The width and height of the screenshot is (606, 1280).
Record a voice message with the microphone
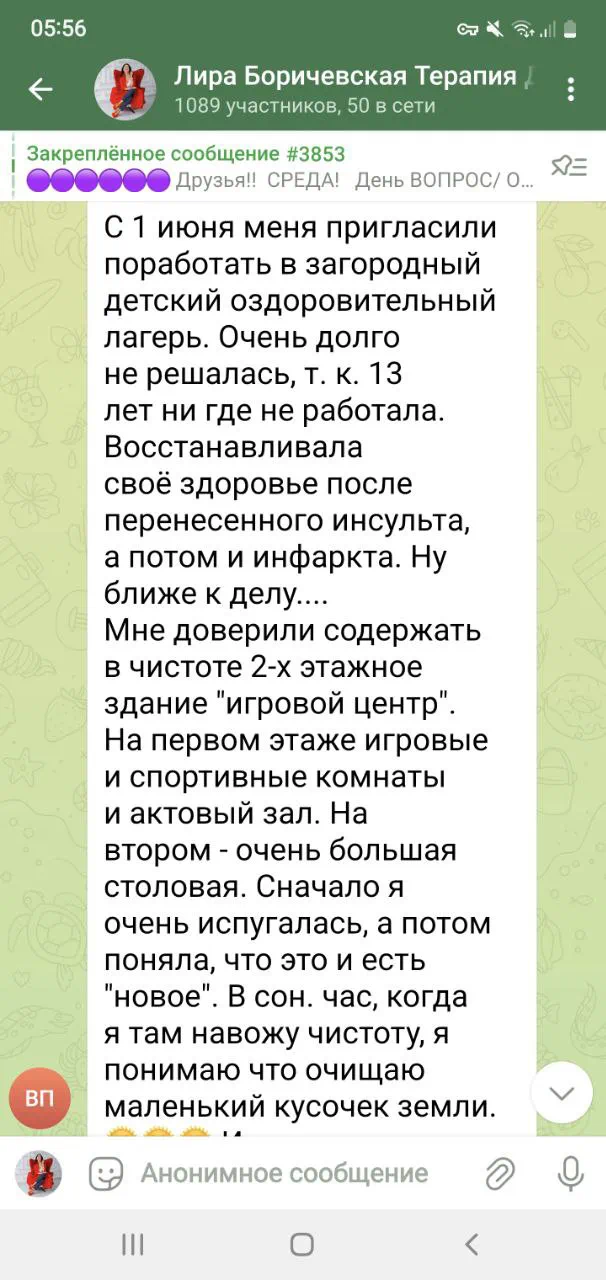571,1173
